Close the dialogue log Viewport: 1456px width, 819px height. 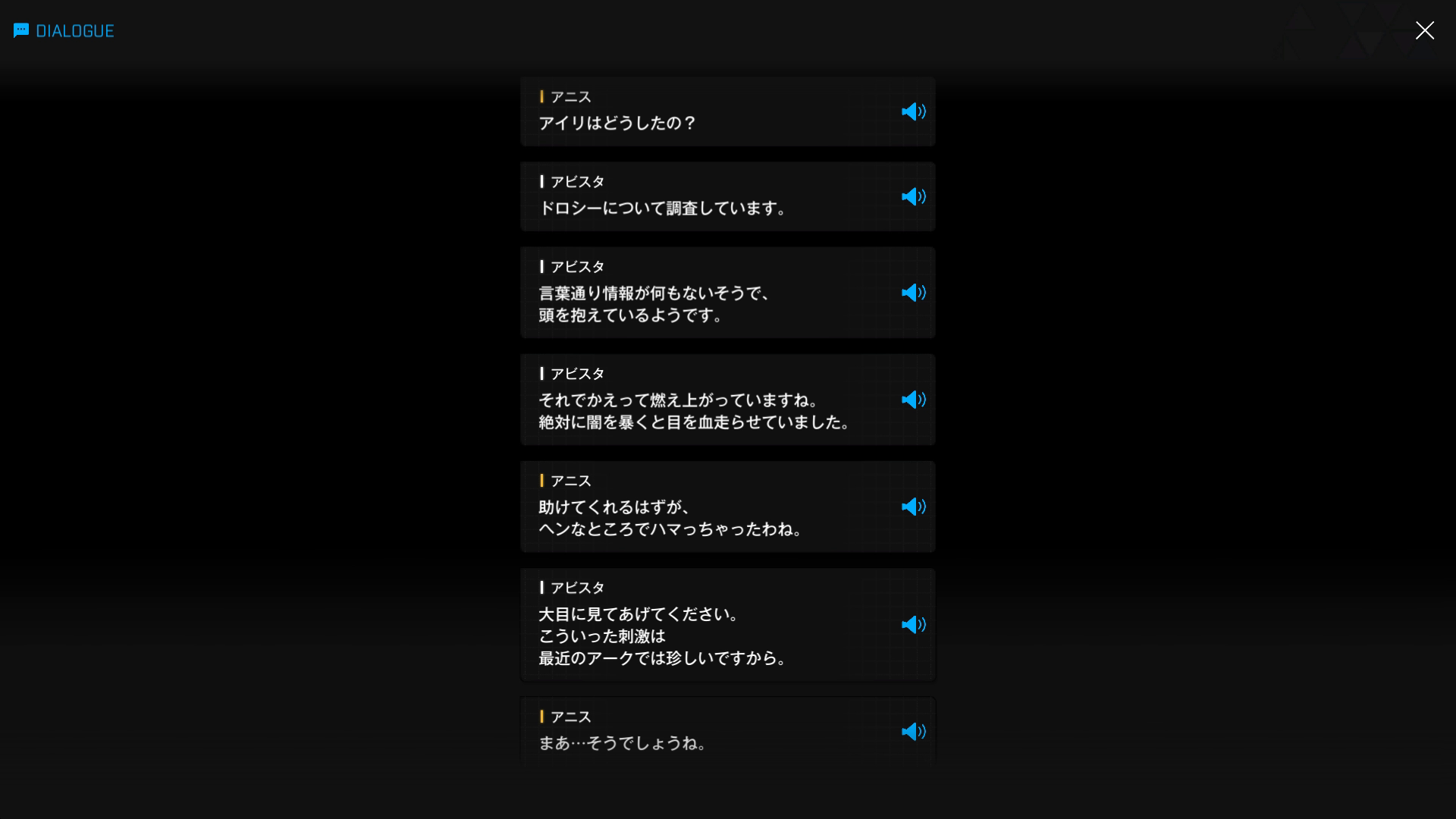[x=1424, y=30]
